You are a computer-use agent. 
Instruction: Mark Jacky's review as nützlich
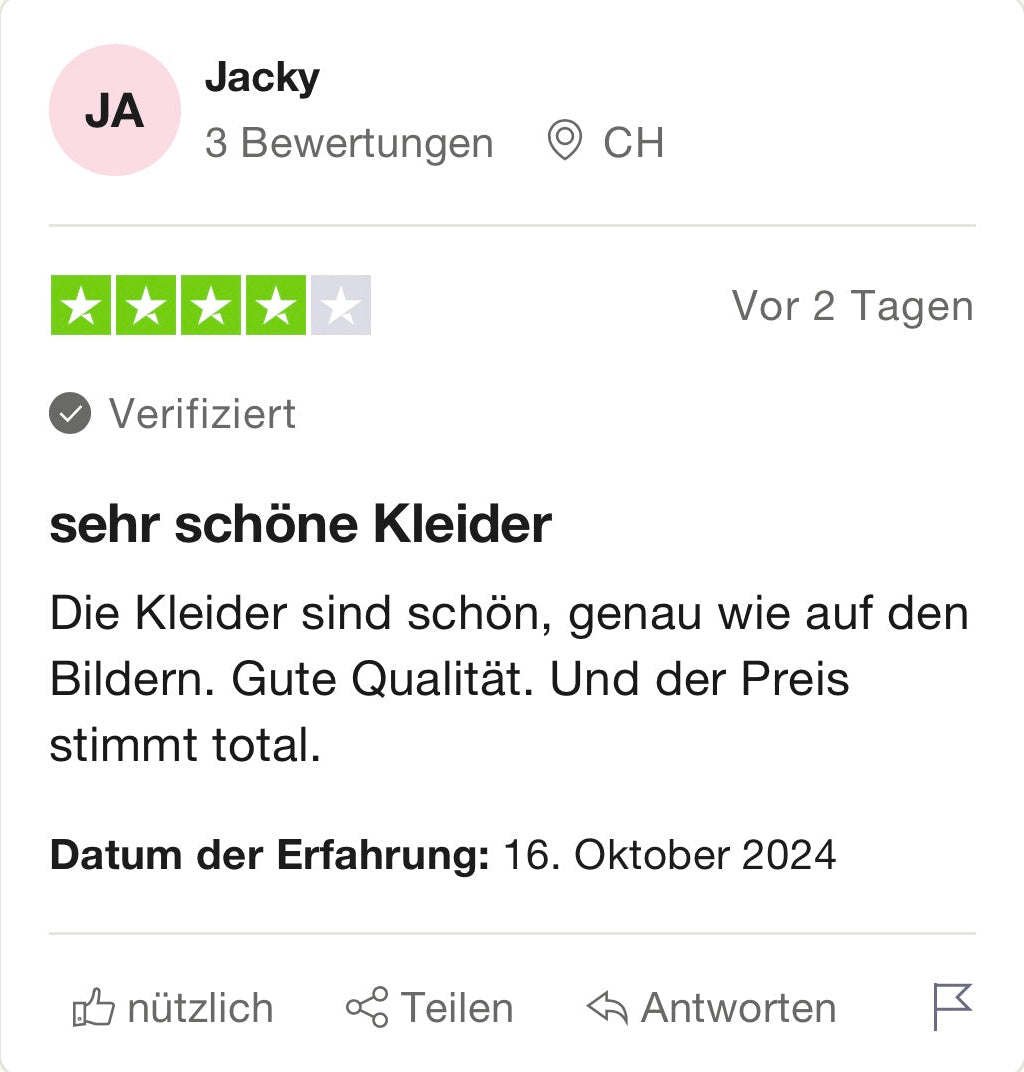[x=173, y=1008]
